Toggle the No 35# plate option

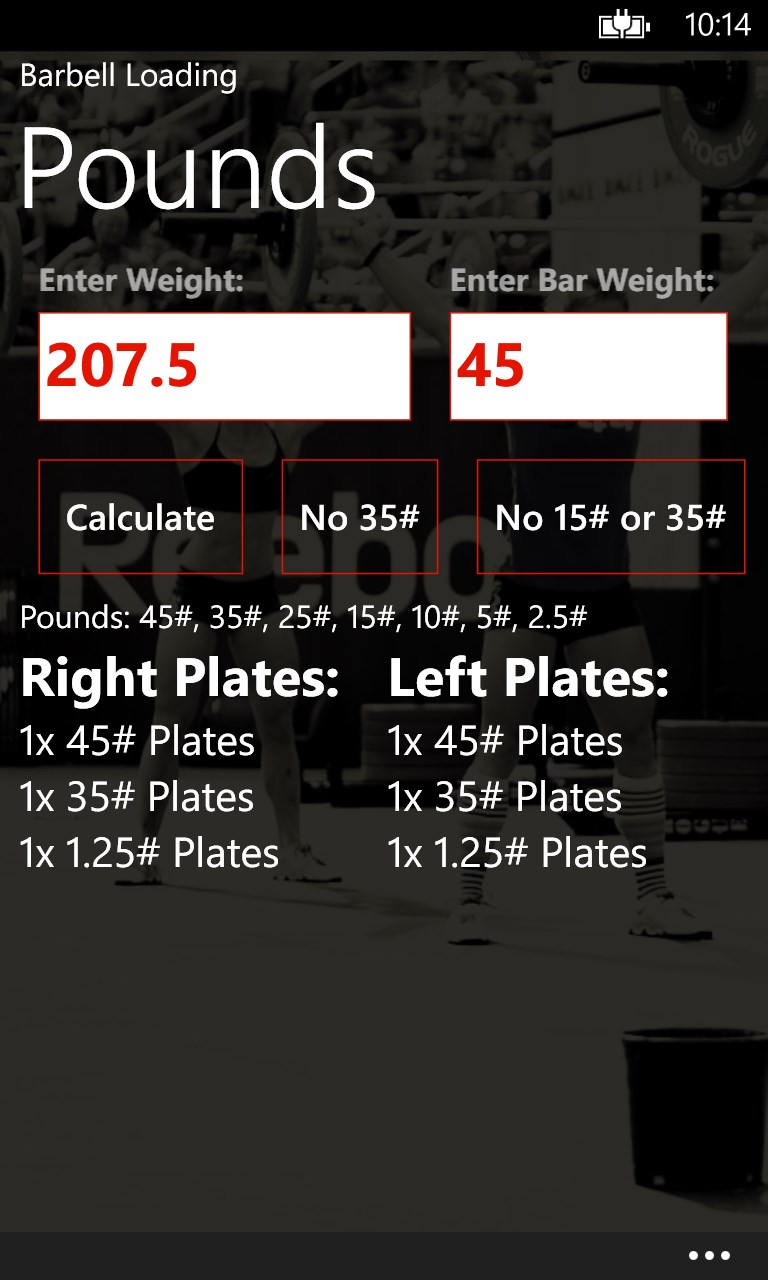pos(359,516)
